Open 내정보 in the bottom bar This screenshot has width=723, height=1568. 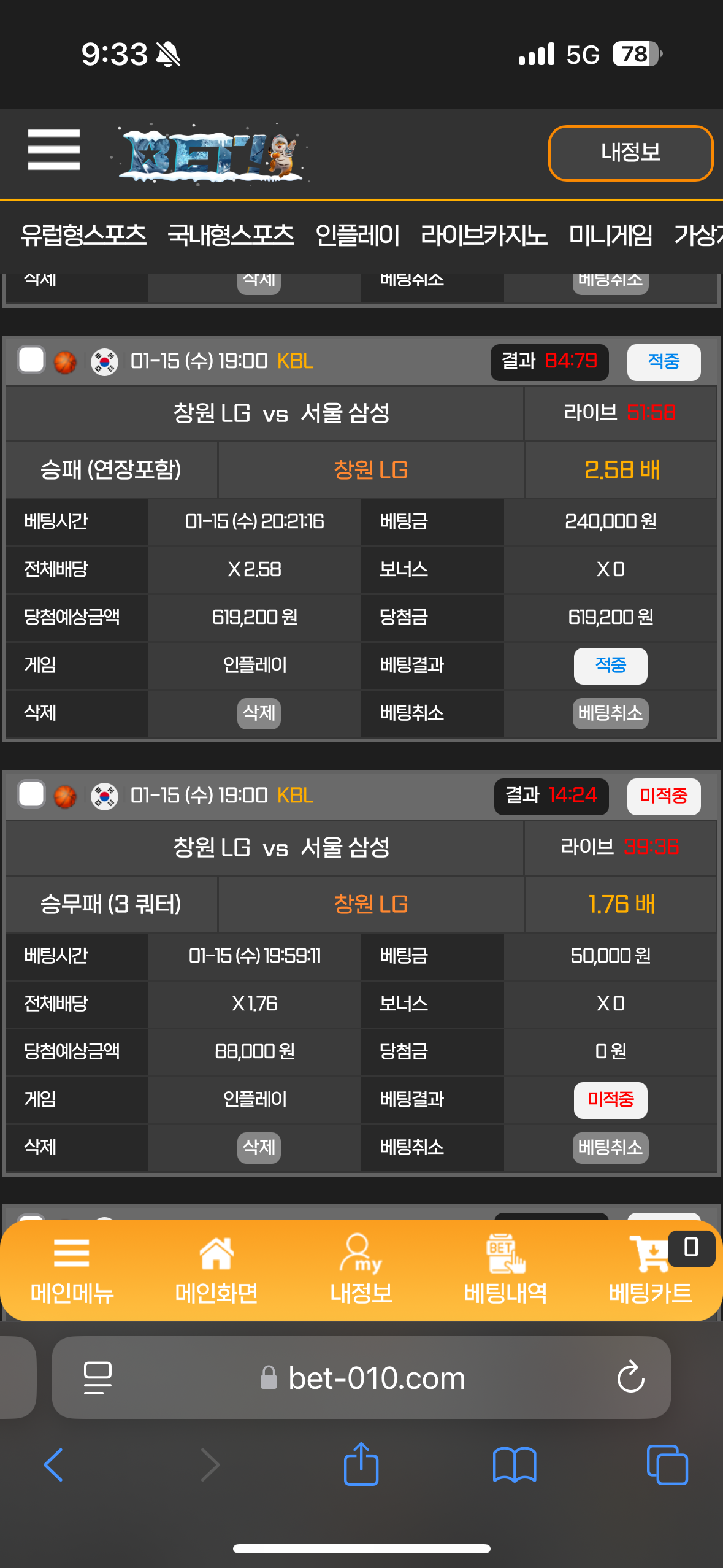point(361,1270)
